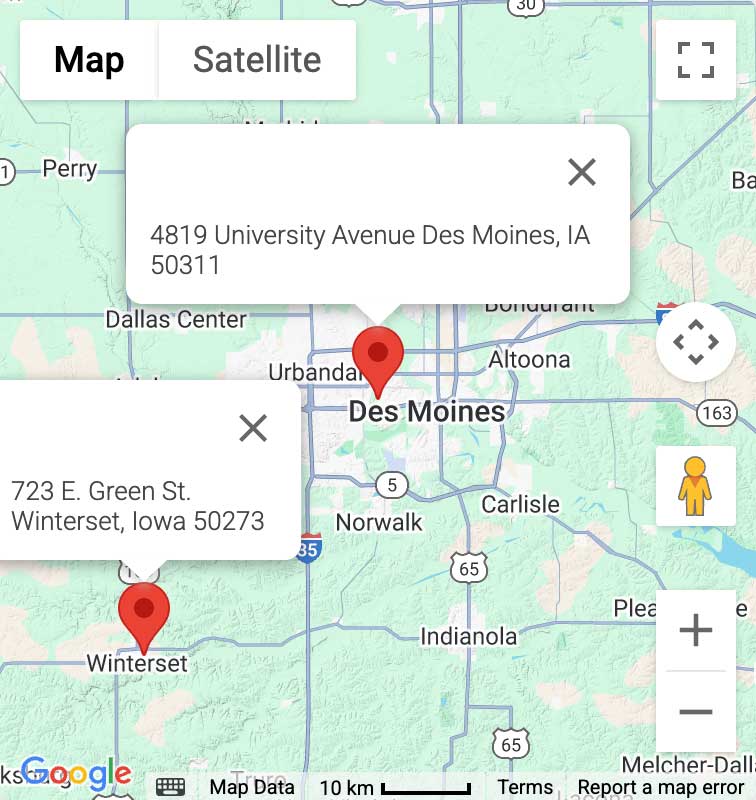This screenshot has height=800, width=756.
Task: Tap the Winterset location pin
Action: point(144,614)
